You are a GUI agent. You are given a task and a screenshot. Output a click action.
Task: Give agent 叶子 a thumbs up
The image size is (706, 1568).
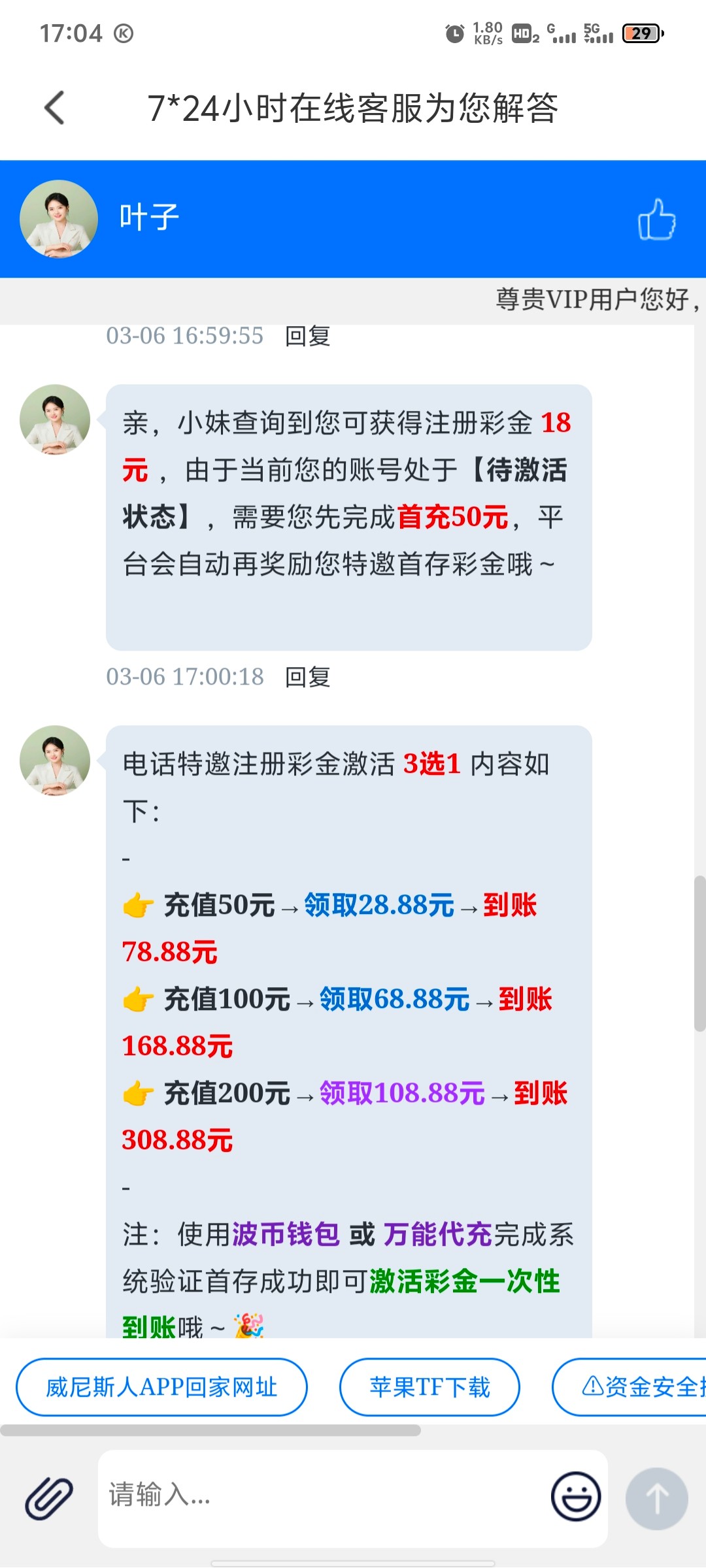[656, 220]
